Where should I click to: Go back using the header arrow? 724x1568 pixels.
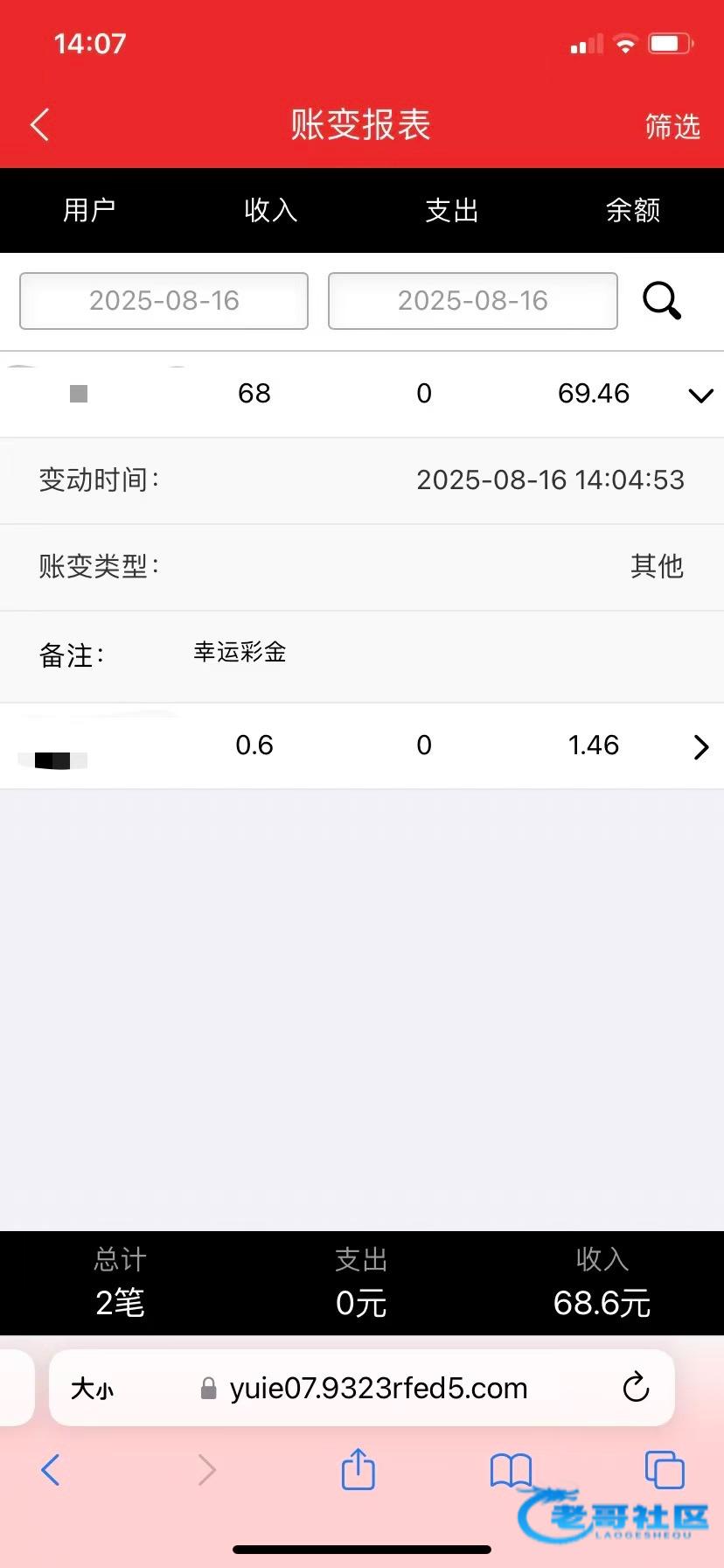tap(40, 125)
